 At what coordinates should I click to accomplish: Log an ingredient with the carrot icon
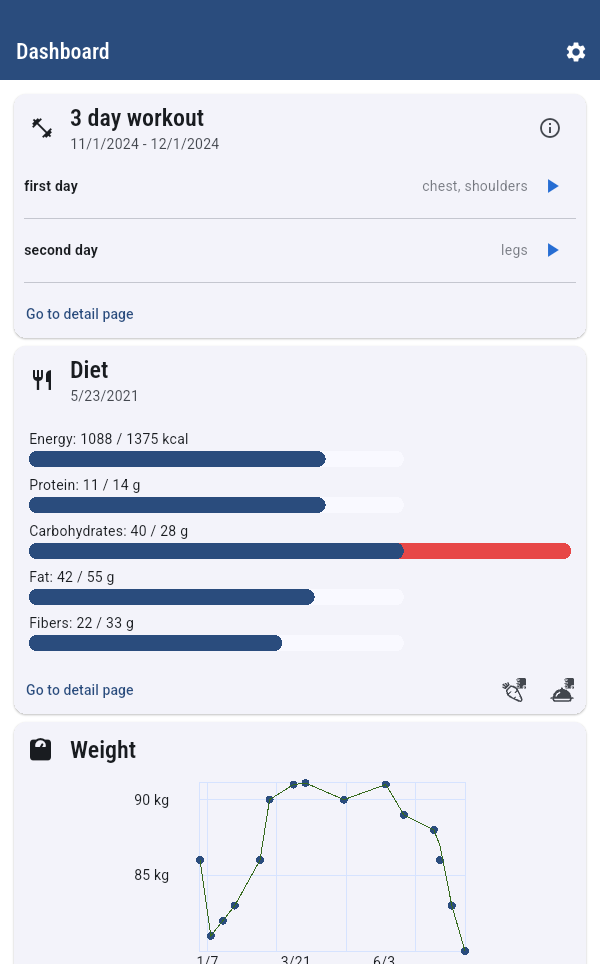515,690
